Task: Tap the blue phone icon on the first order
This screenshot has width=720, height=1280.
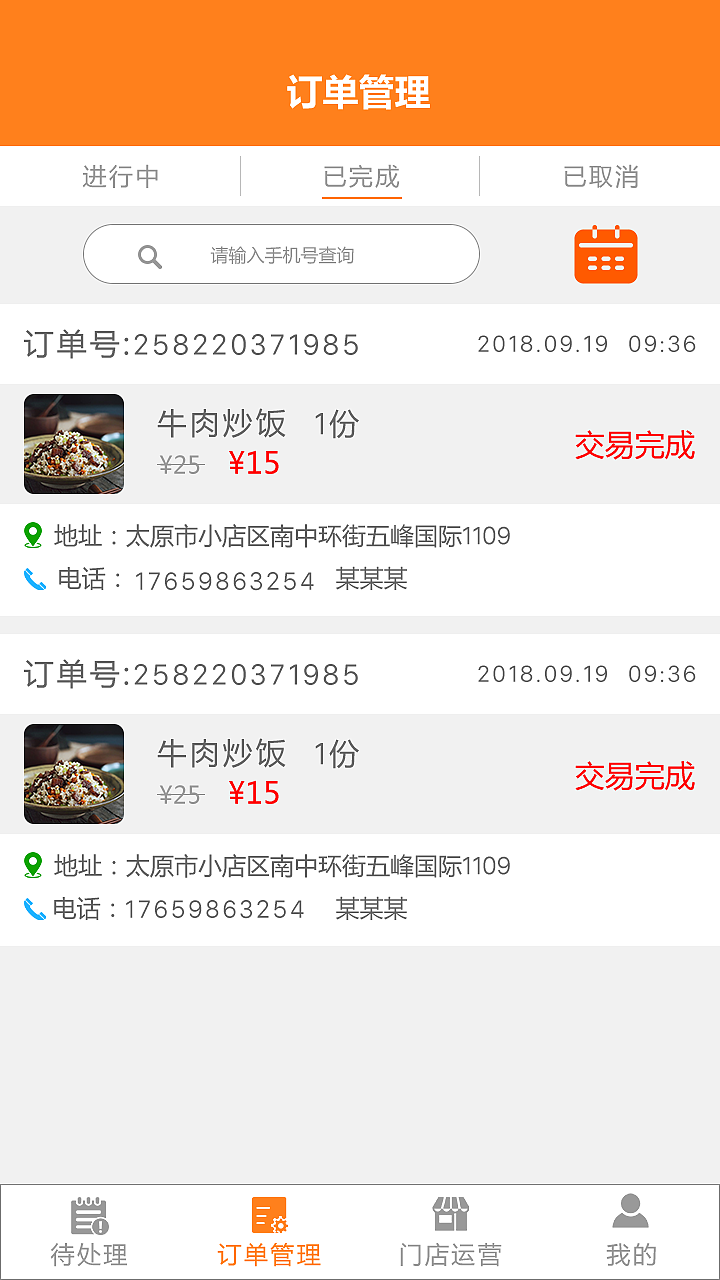Action: pyautogui.click(x=33, y=578)
